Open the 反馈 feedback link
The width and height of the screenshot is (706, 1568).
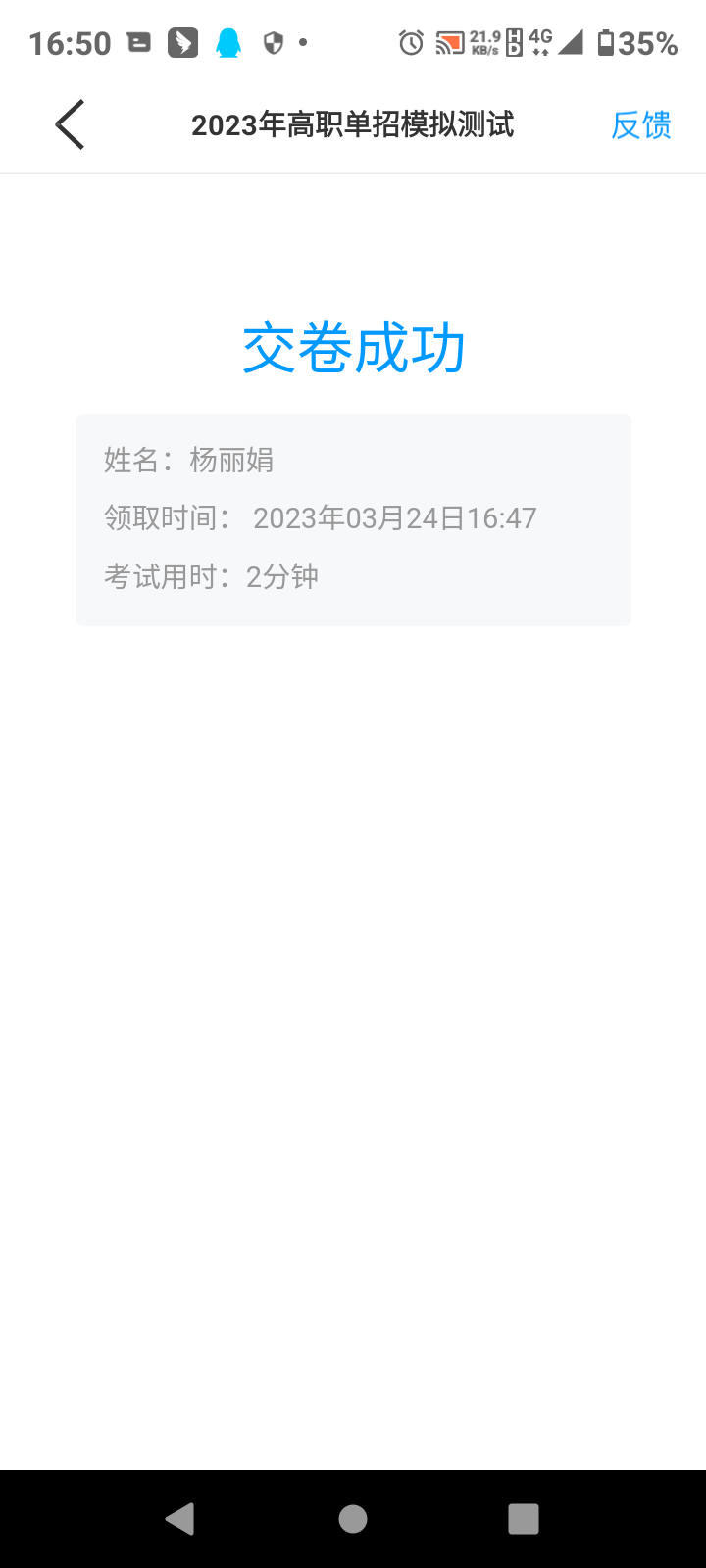640,125
